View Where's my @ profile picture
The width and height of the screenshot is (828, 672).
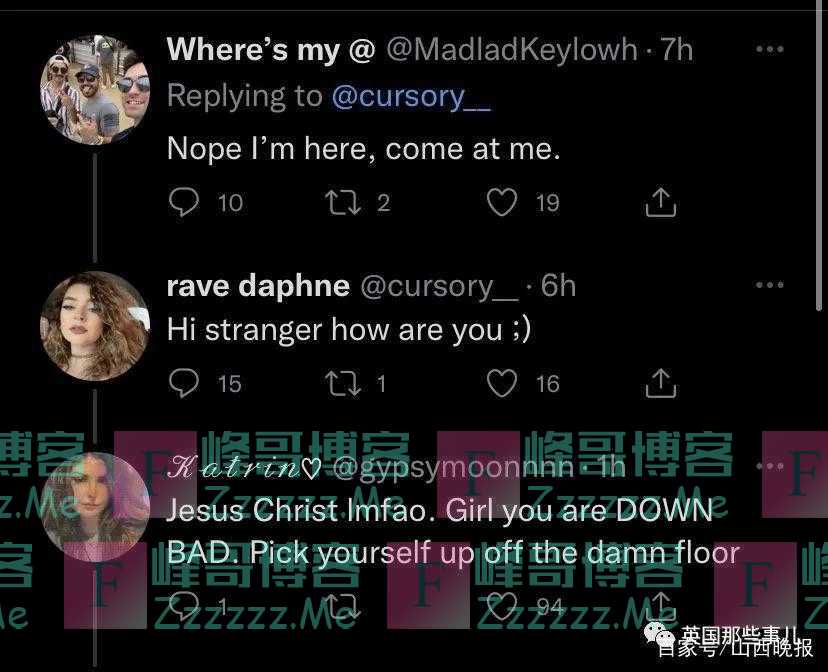pos(94,89)
